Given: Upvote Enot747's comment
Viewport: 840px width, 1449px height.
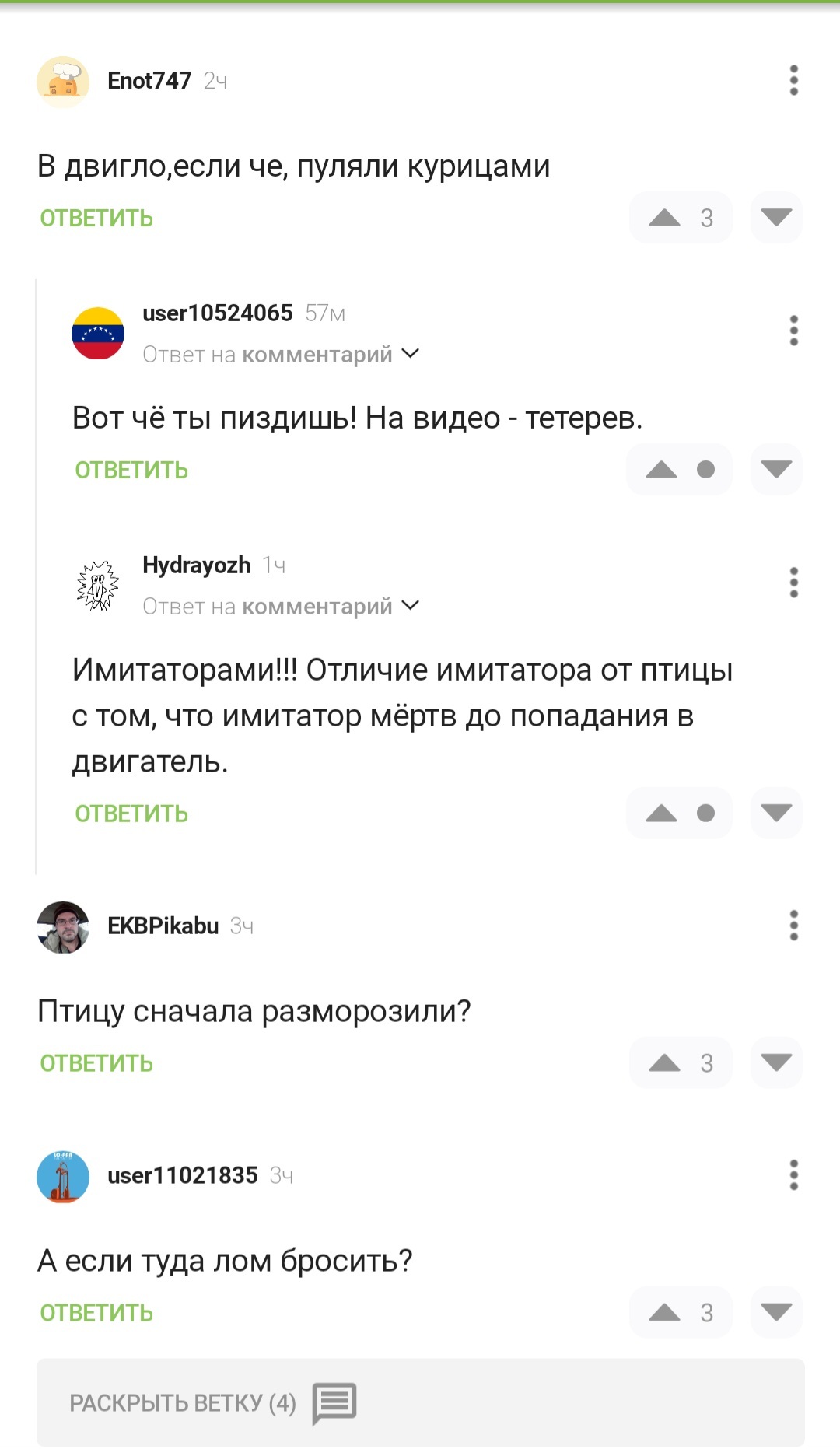Looking at the screenshot, I should (x=665, y=218).
